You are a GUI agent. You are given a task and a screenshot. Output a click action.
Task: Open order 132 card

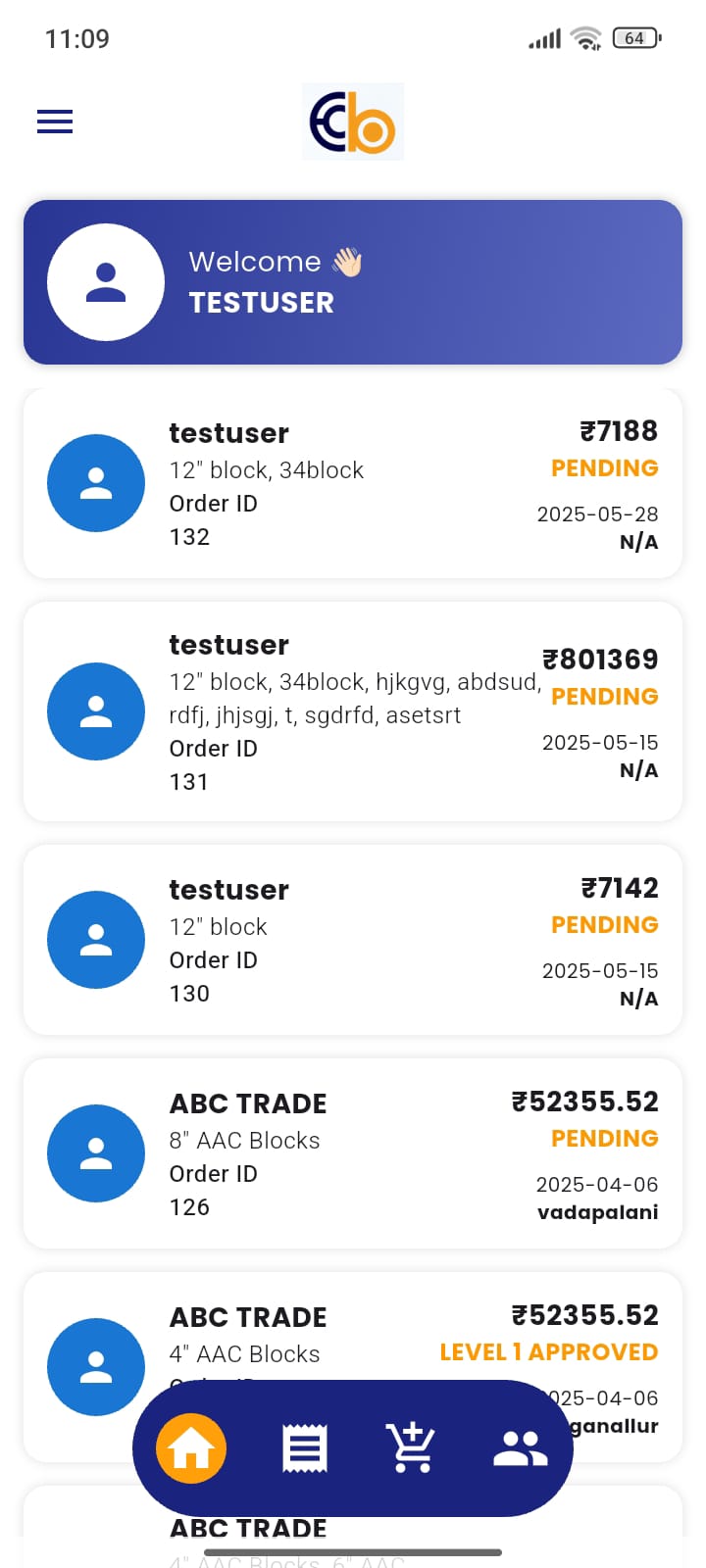353,483
